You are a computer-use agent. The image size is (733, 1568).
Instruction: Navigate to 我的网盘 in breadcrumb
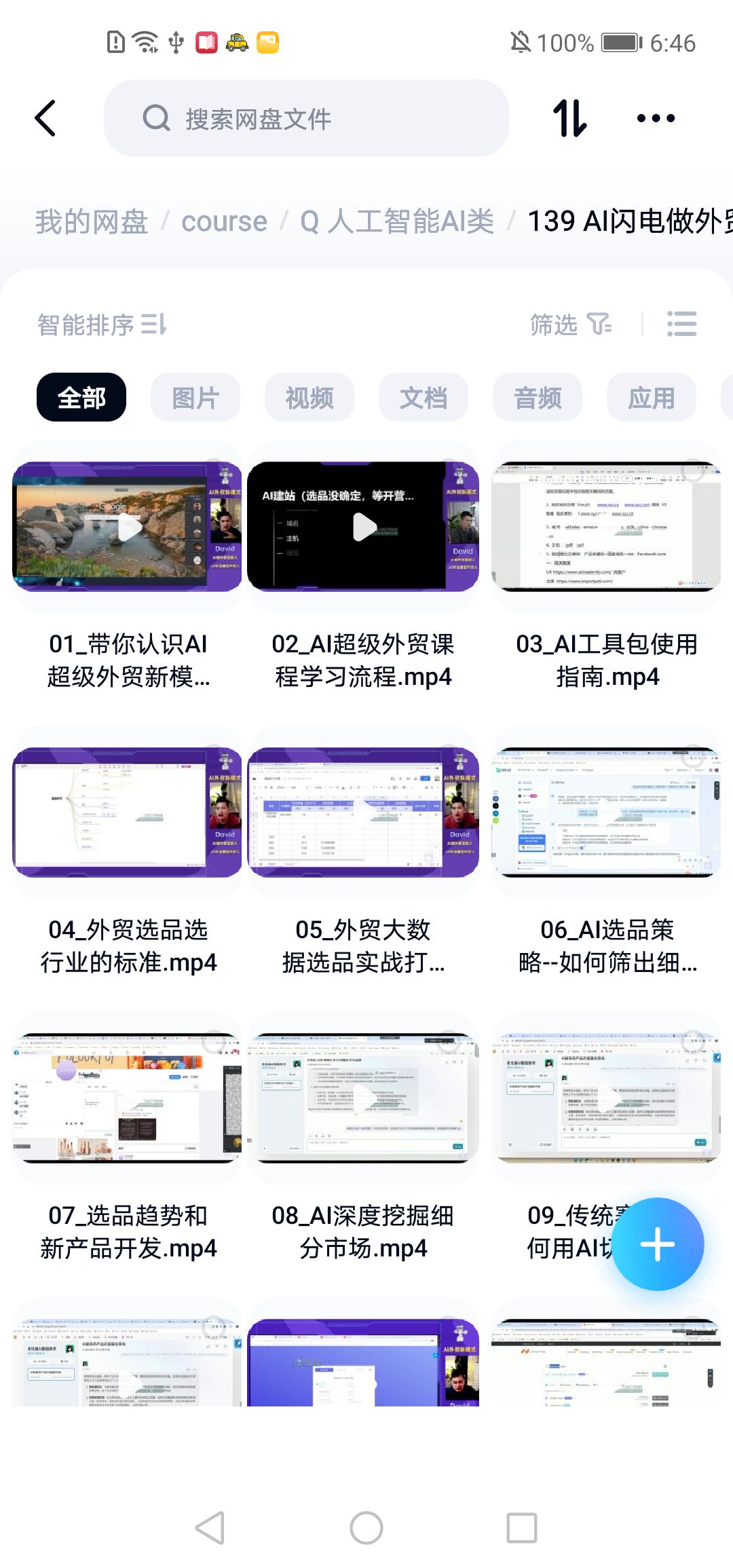click(92, 222)
